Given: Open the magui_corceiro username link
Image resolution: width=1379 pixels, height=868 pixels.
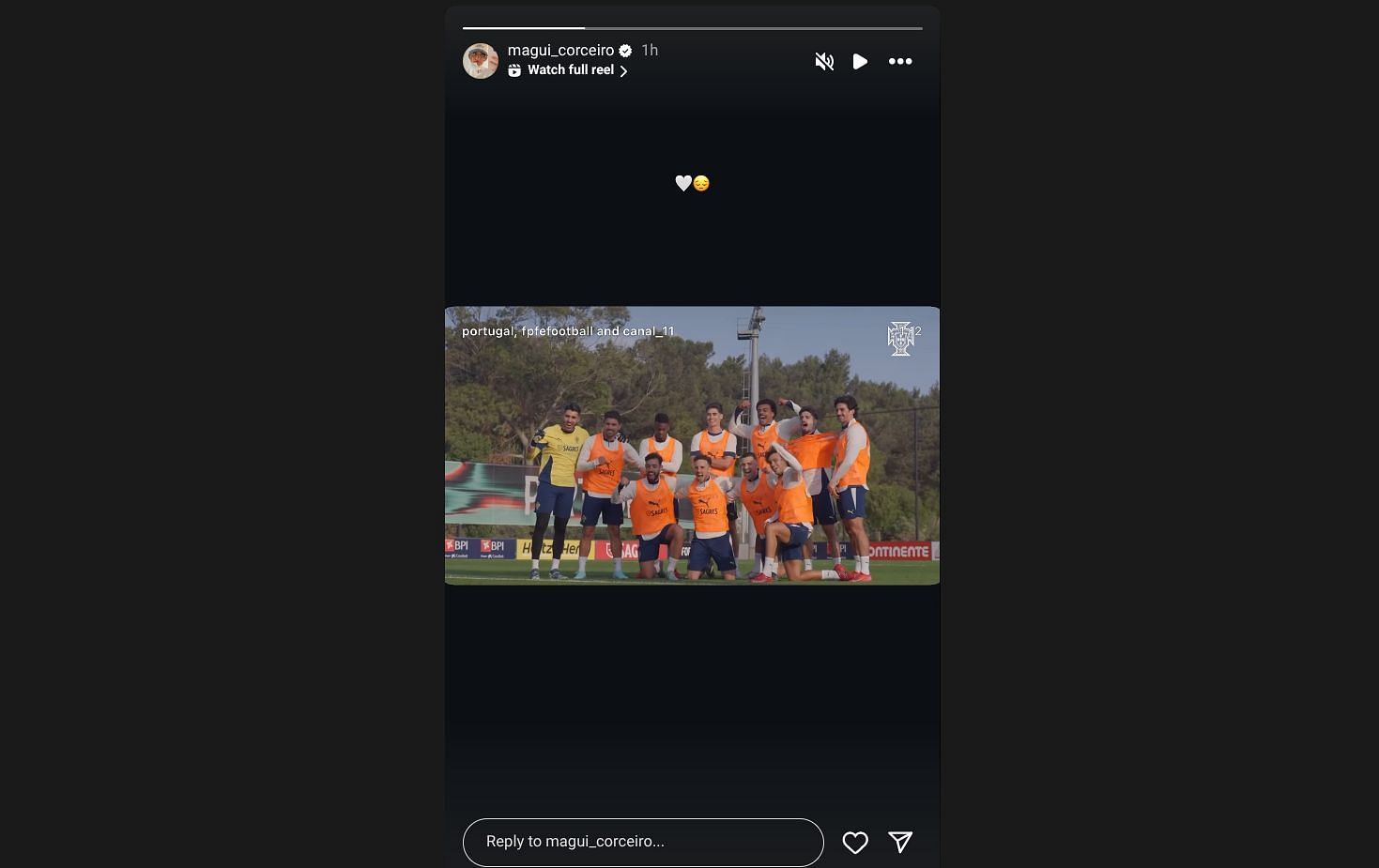Looking at the screenshot, I should coord(560,50).
